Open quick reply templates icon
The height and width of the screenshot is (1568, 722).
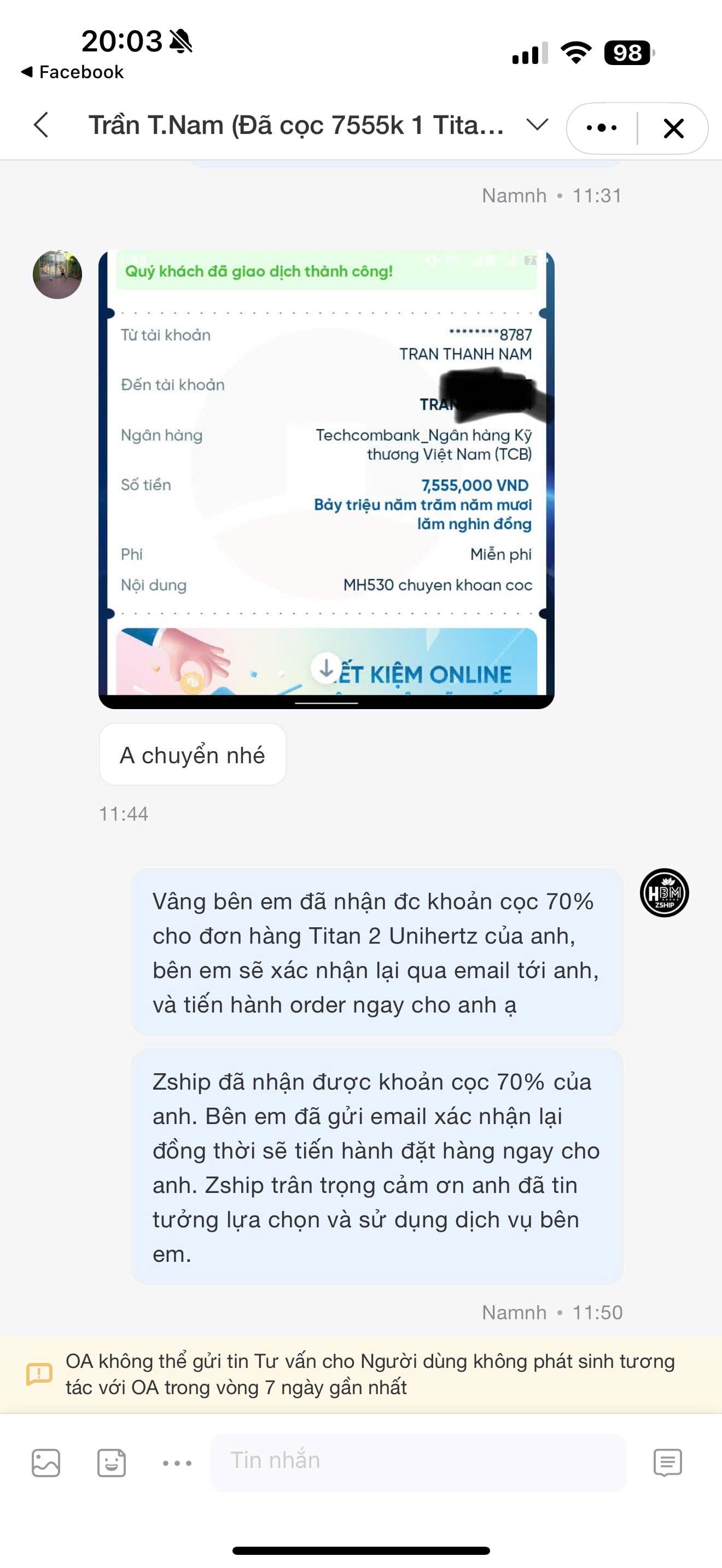pyautogui.click(x=667, y=1462)
